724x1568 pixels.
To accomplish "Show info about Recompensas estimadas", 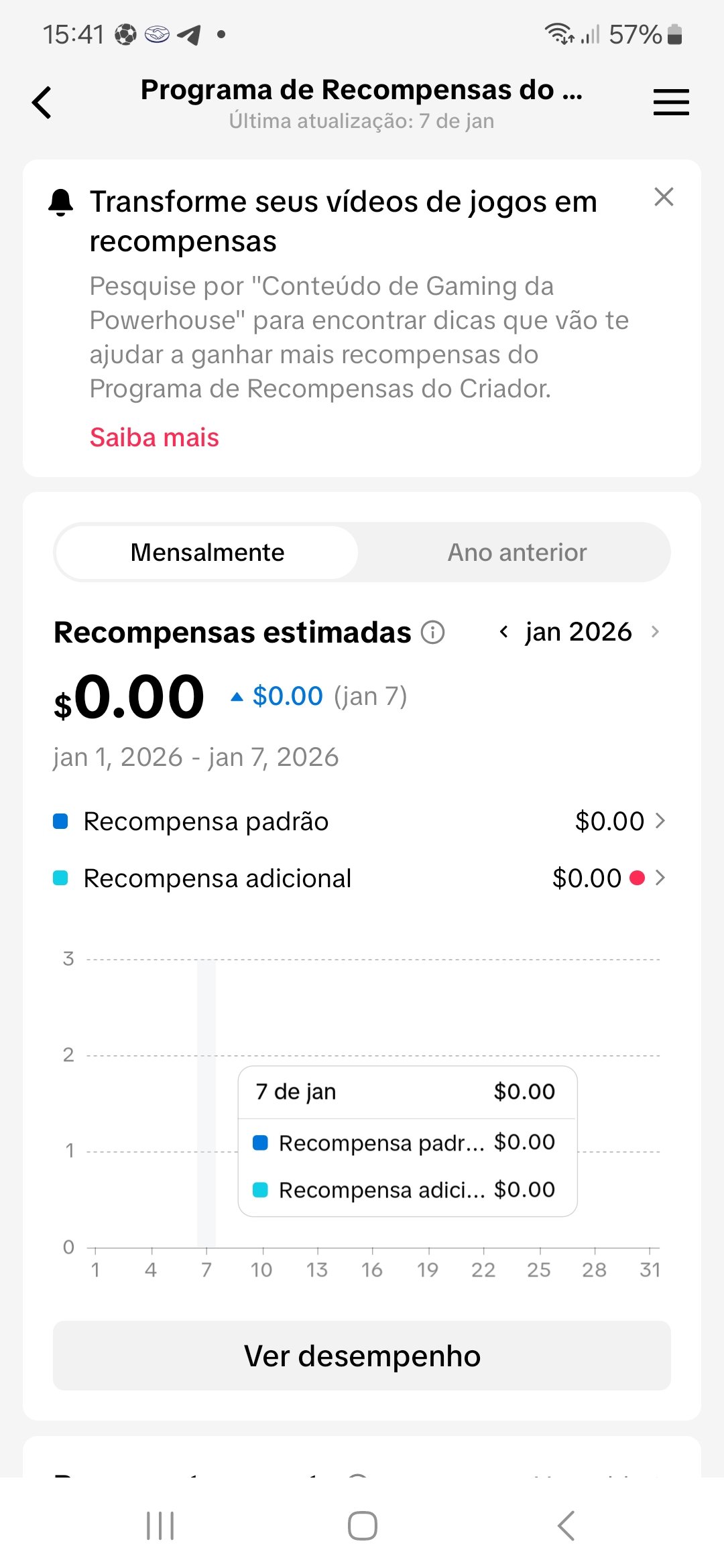I will 433,633.
